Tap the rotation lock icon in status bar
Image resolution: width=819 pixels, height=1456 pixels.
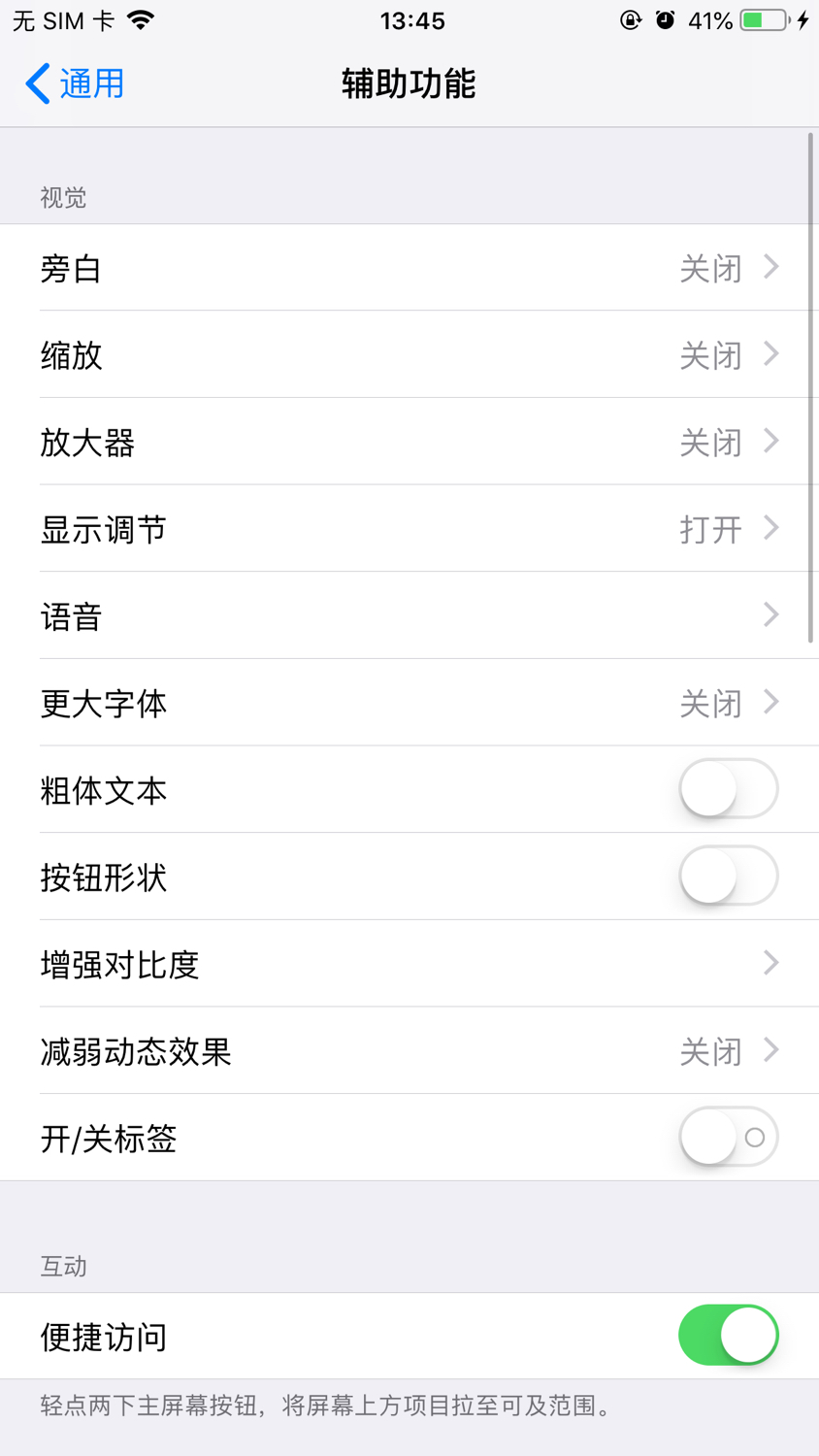coord(630,19)
